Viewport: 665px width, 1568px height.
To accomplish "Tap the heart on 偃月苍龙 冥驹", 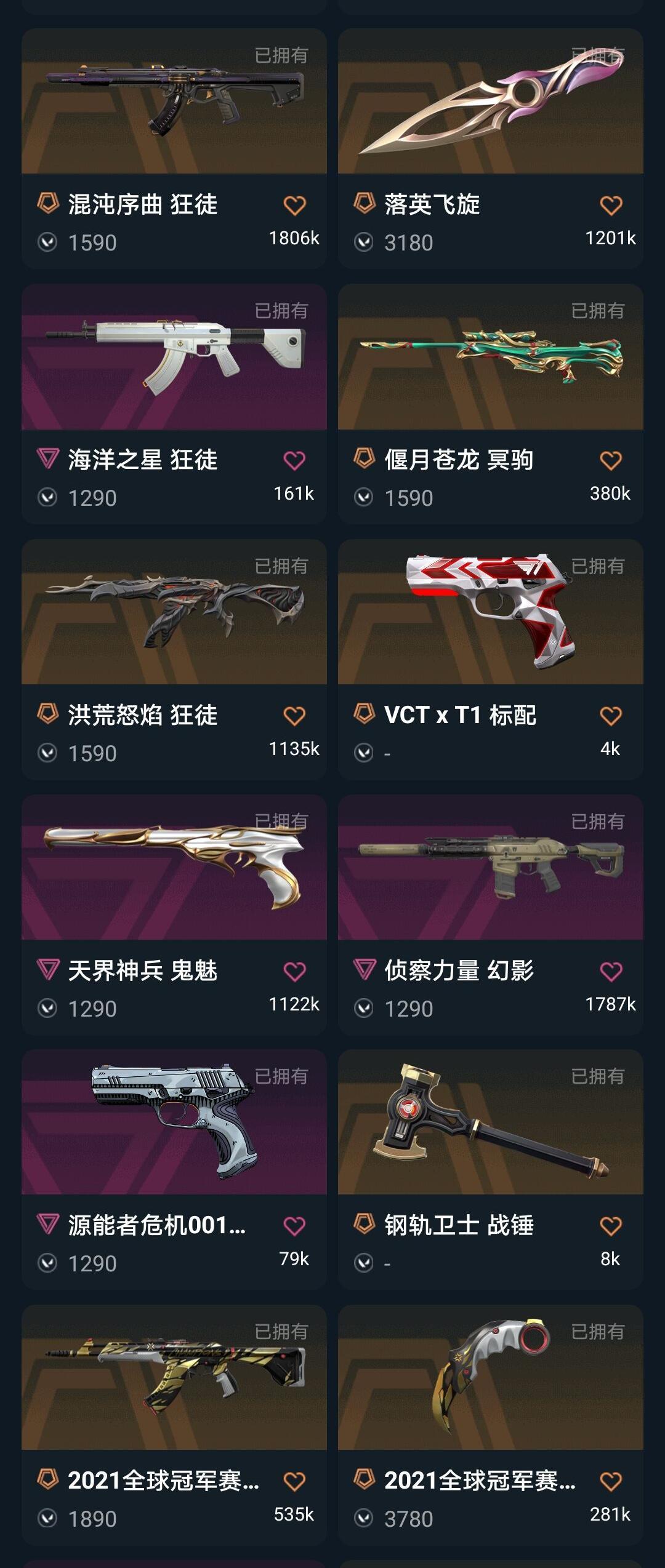I will pyautogui.click(x=611, y=461).
